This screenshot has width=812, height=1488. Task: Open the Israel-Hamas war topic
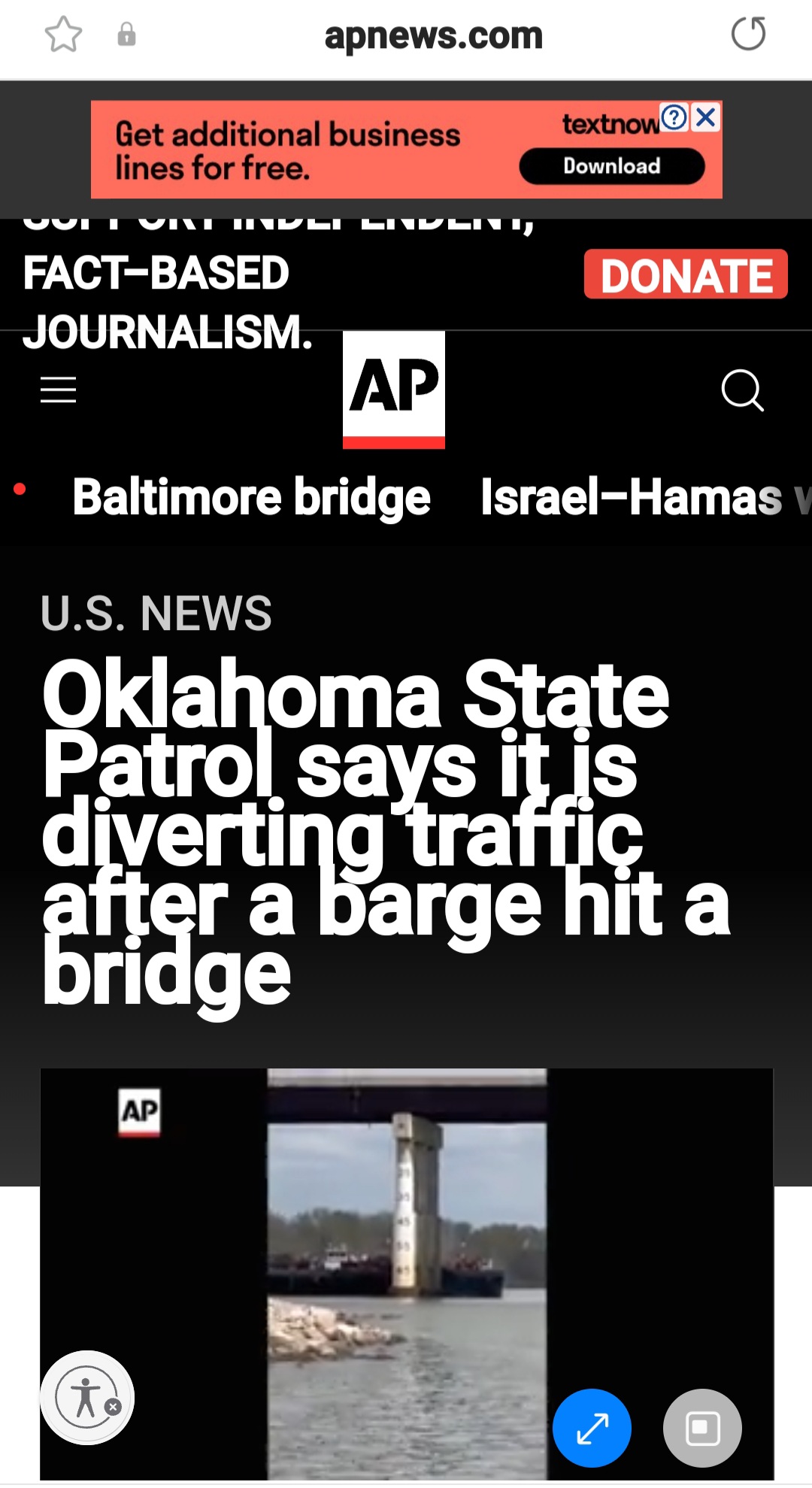pyautogui.click(x=646, y=497)
